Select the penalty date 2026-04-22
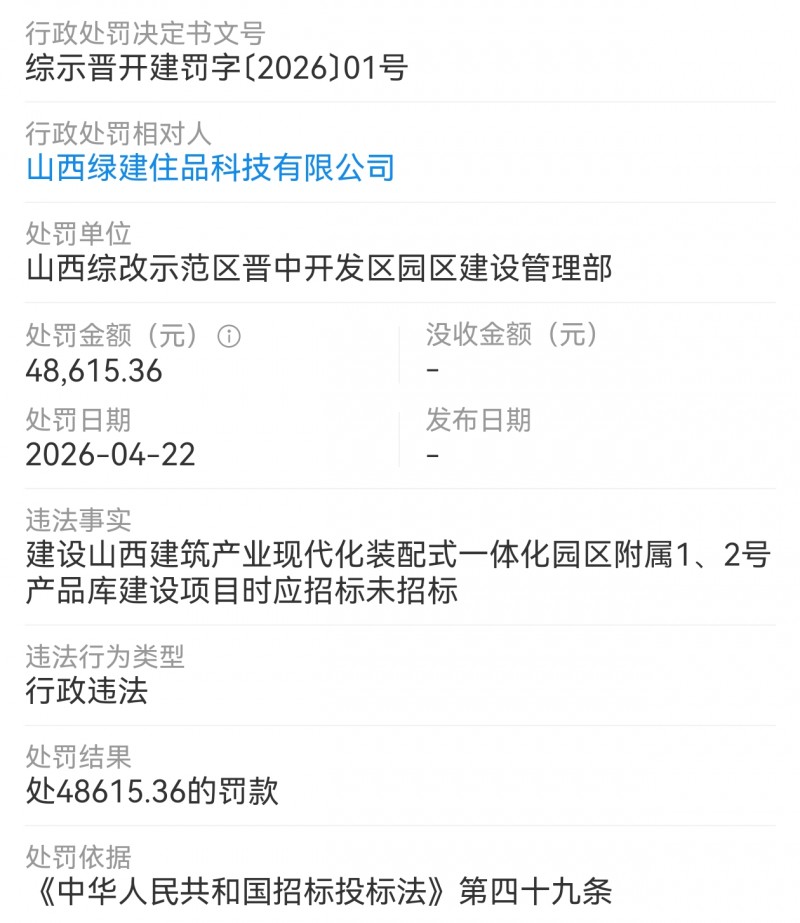800x923 pixels. point(108,455)
